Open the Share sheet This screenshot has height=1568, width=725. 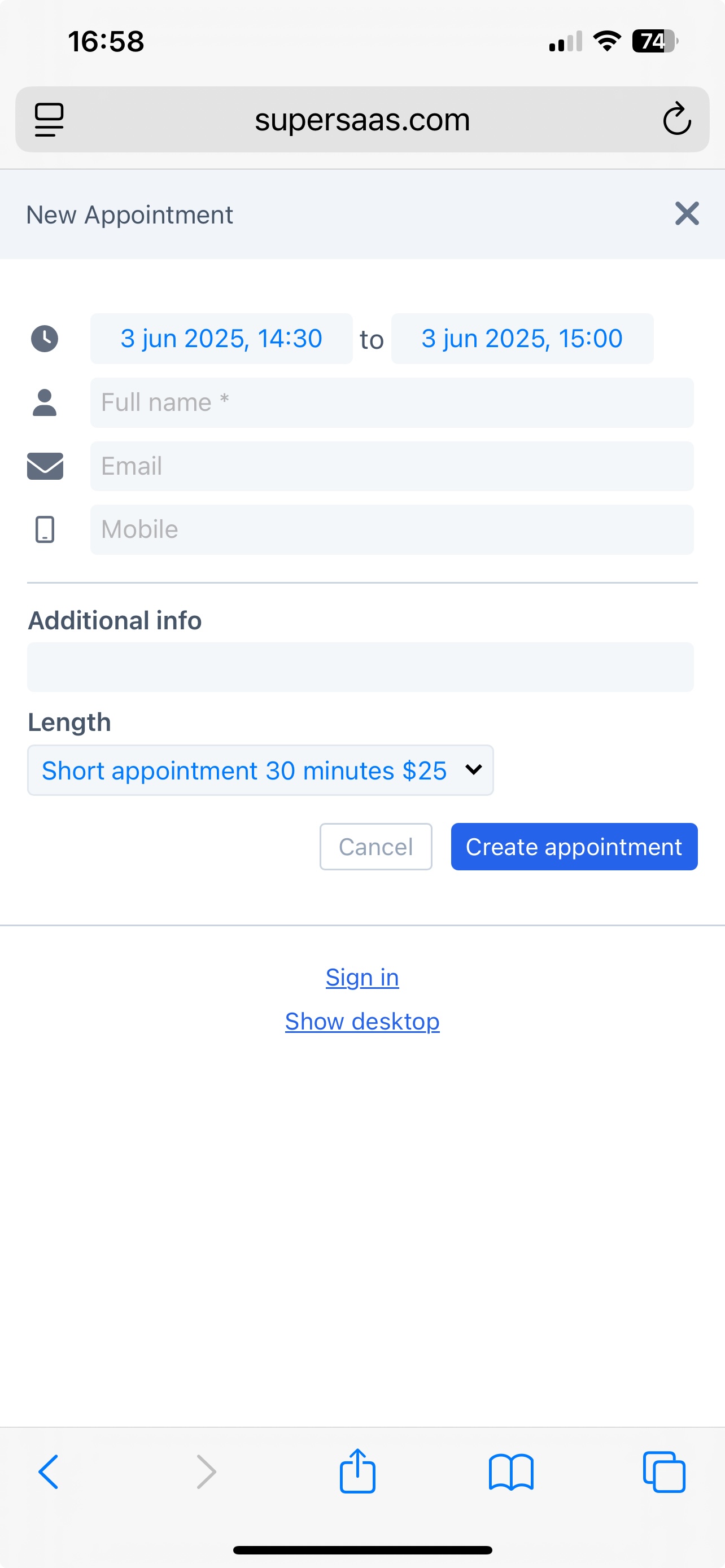point(358,1473)
